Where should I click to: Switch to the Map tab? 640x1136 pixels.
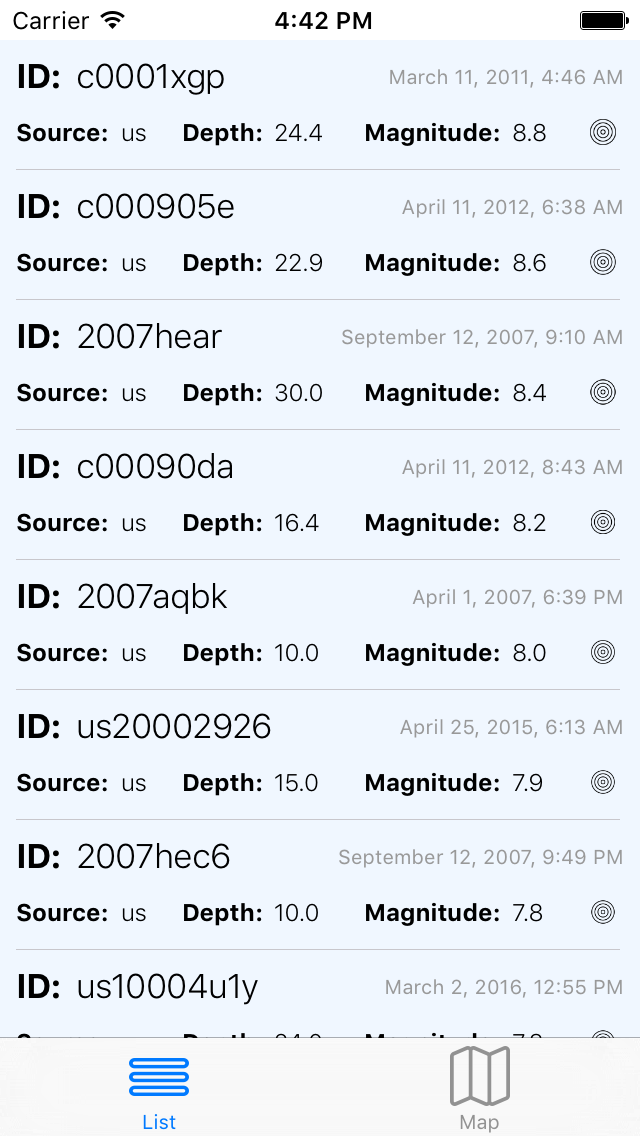pos(480,1088)
